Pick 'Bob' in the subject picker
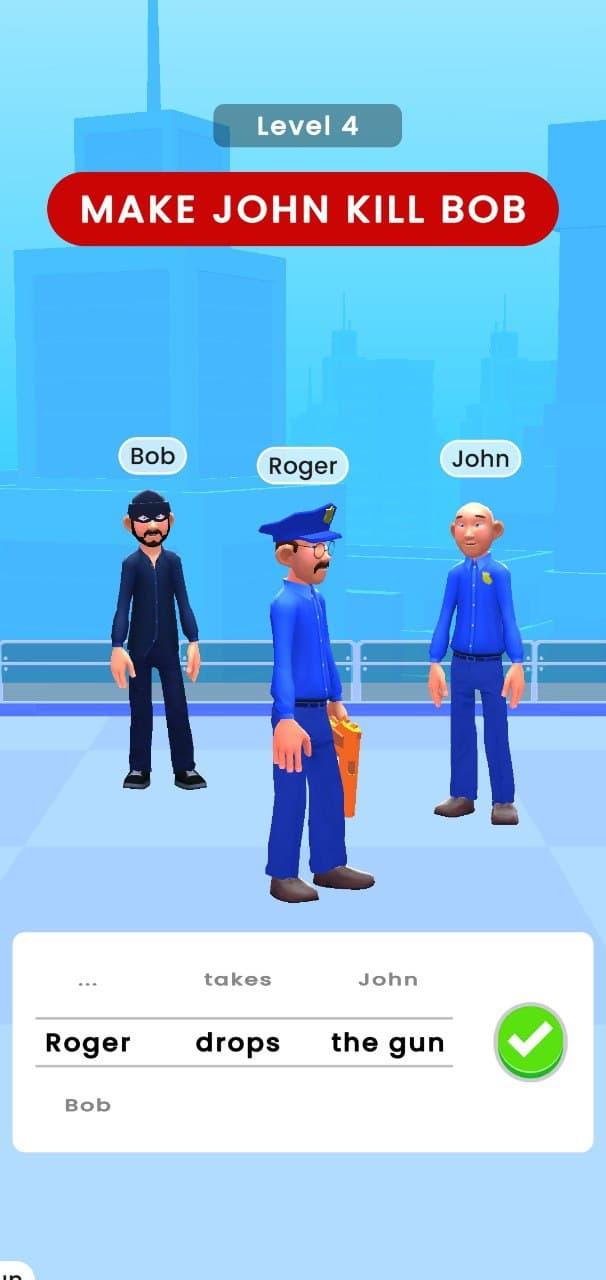This screenshot has height=1280, width=606. point(88,1105)
